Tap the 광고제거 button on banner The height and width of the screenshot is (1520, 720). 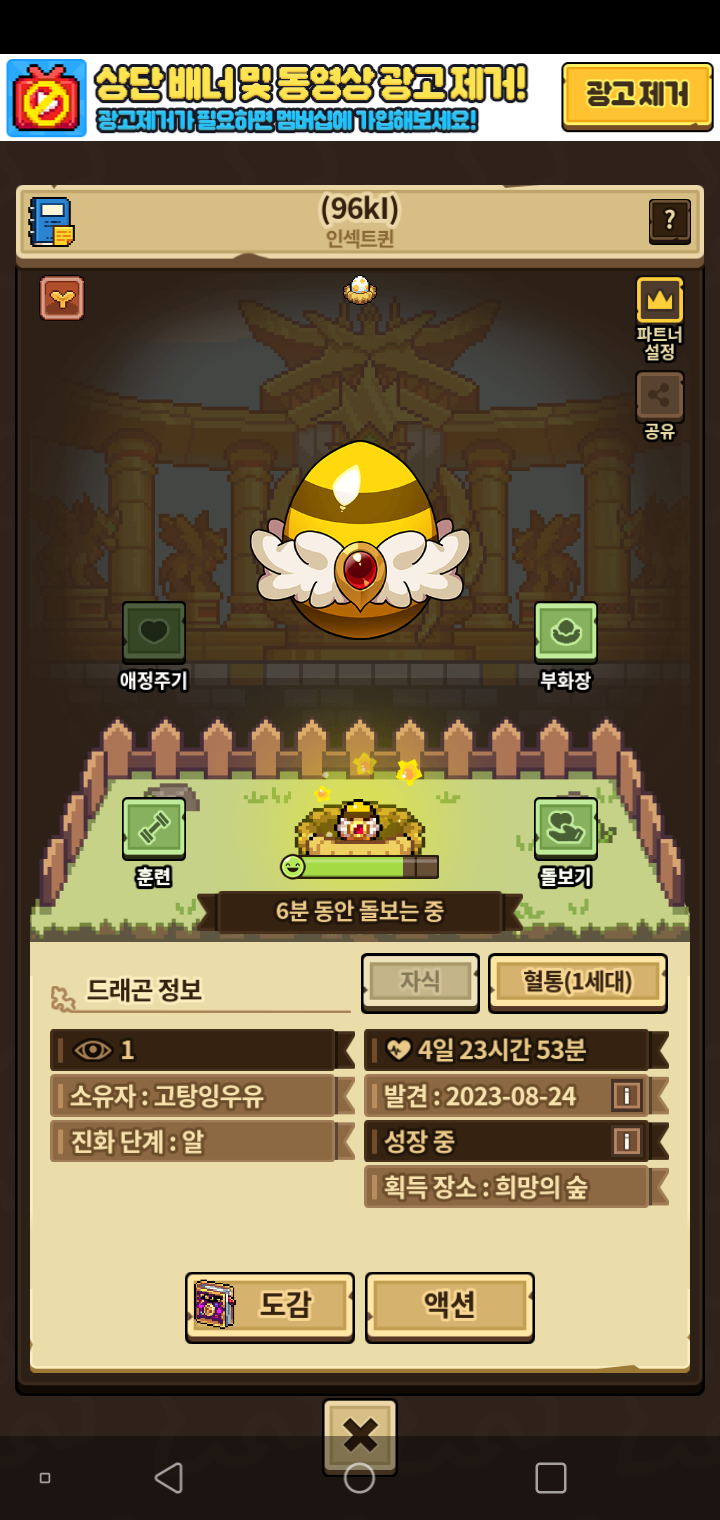pyautogui.click(x=637, y=96)
